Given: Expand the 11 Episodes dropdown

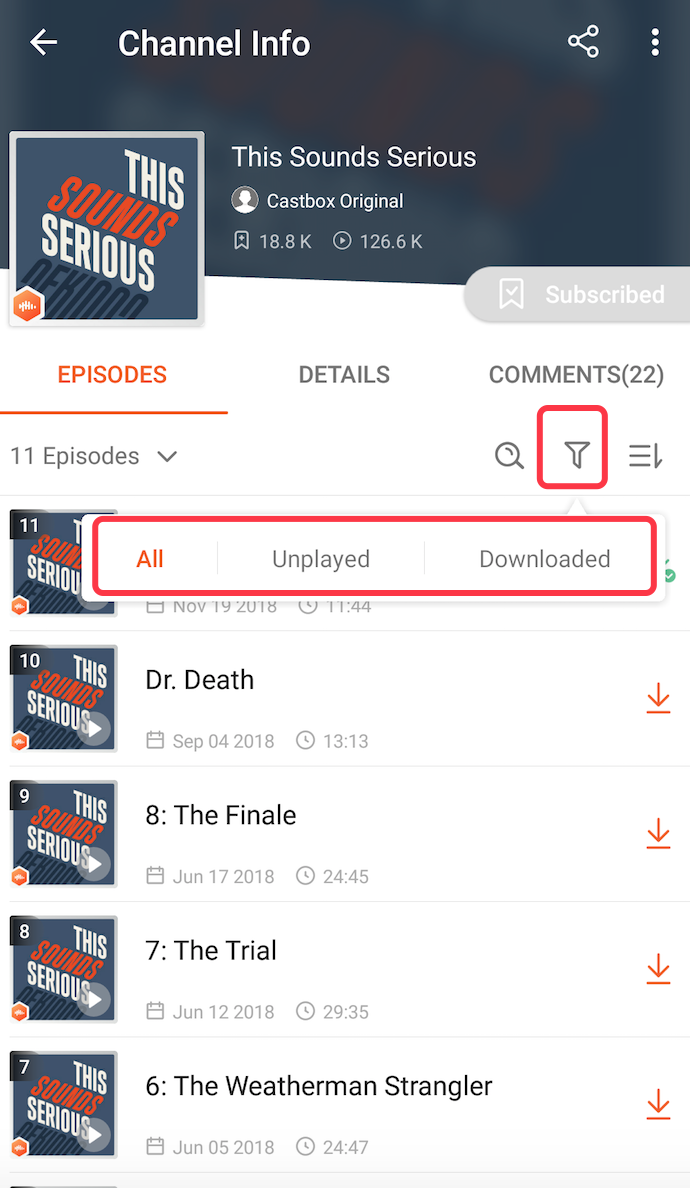Looking at the screenshot, I should [x=94, y=456].
